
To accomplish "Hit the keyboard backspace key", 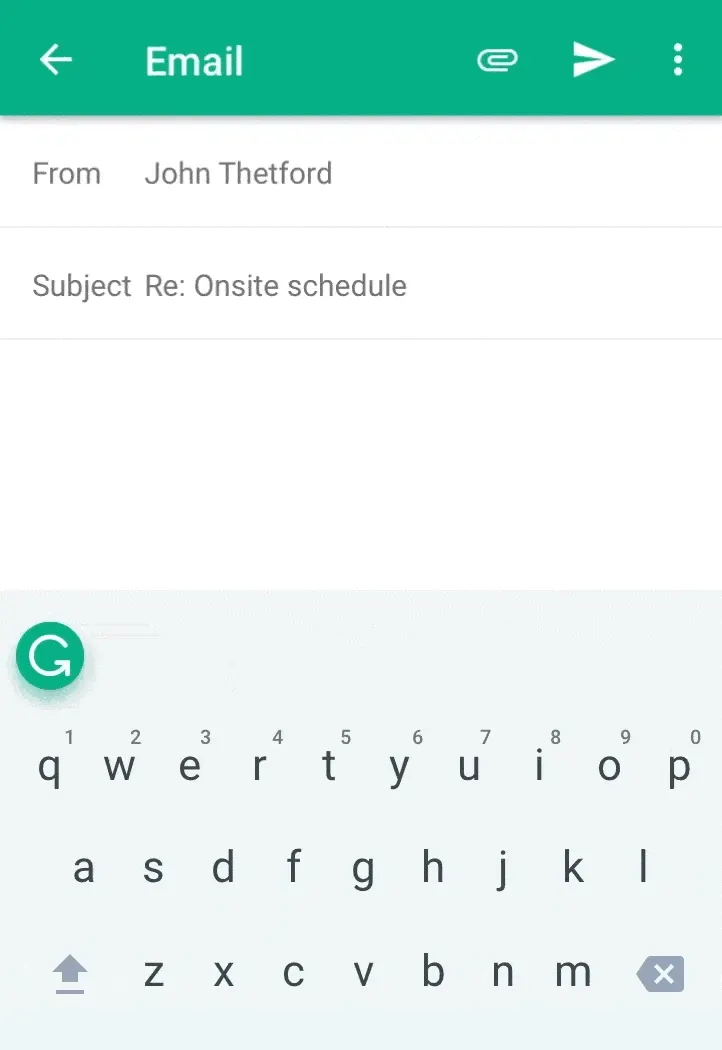I will (x=660, y=973).
